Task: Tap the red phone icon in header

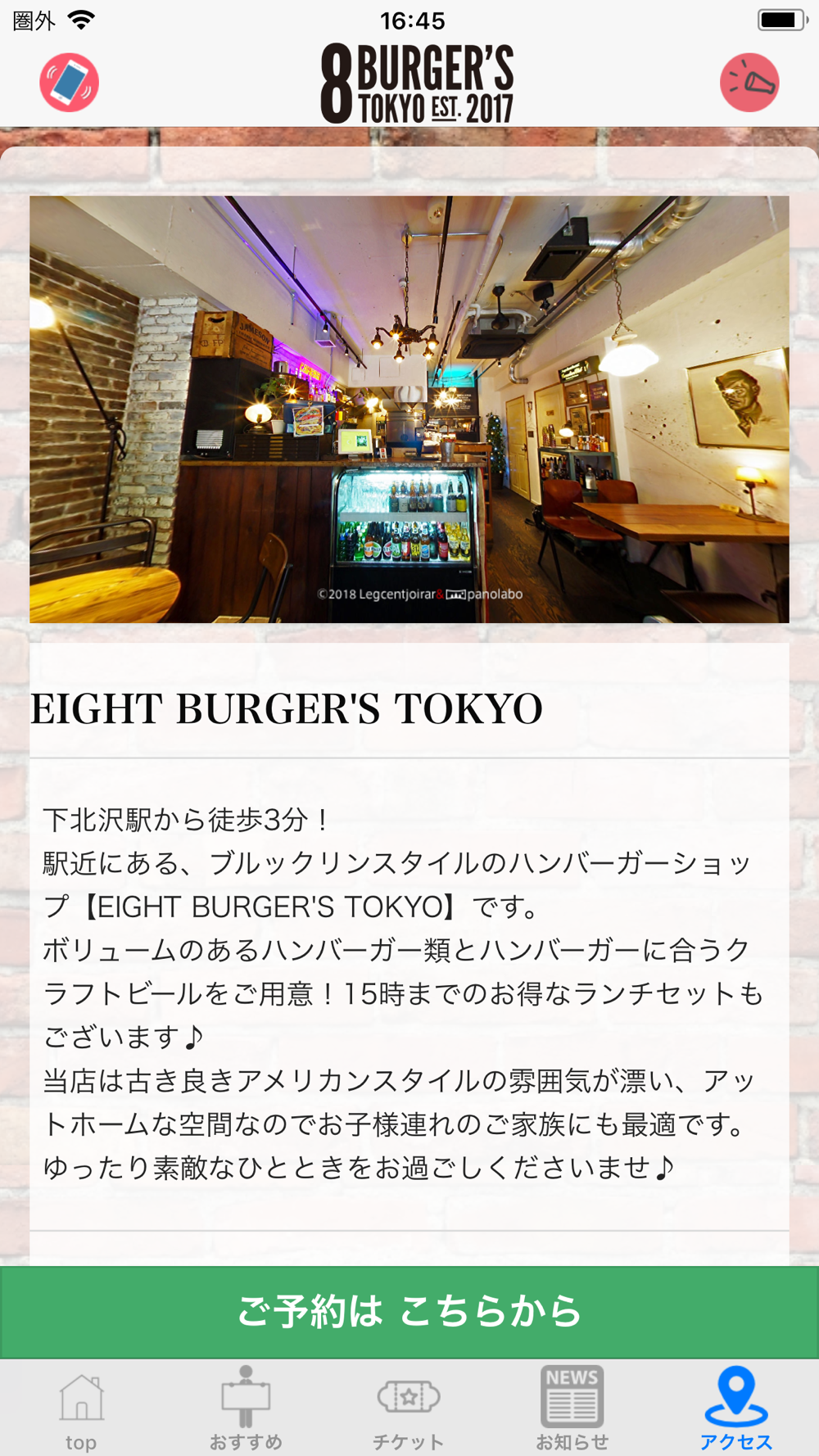Action: coord(70,83)
